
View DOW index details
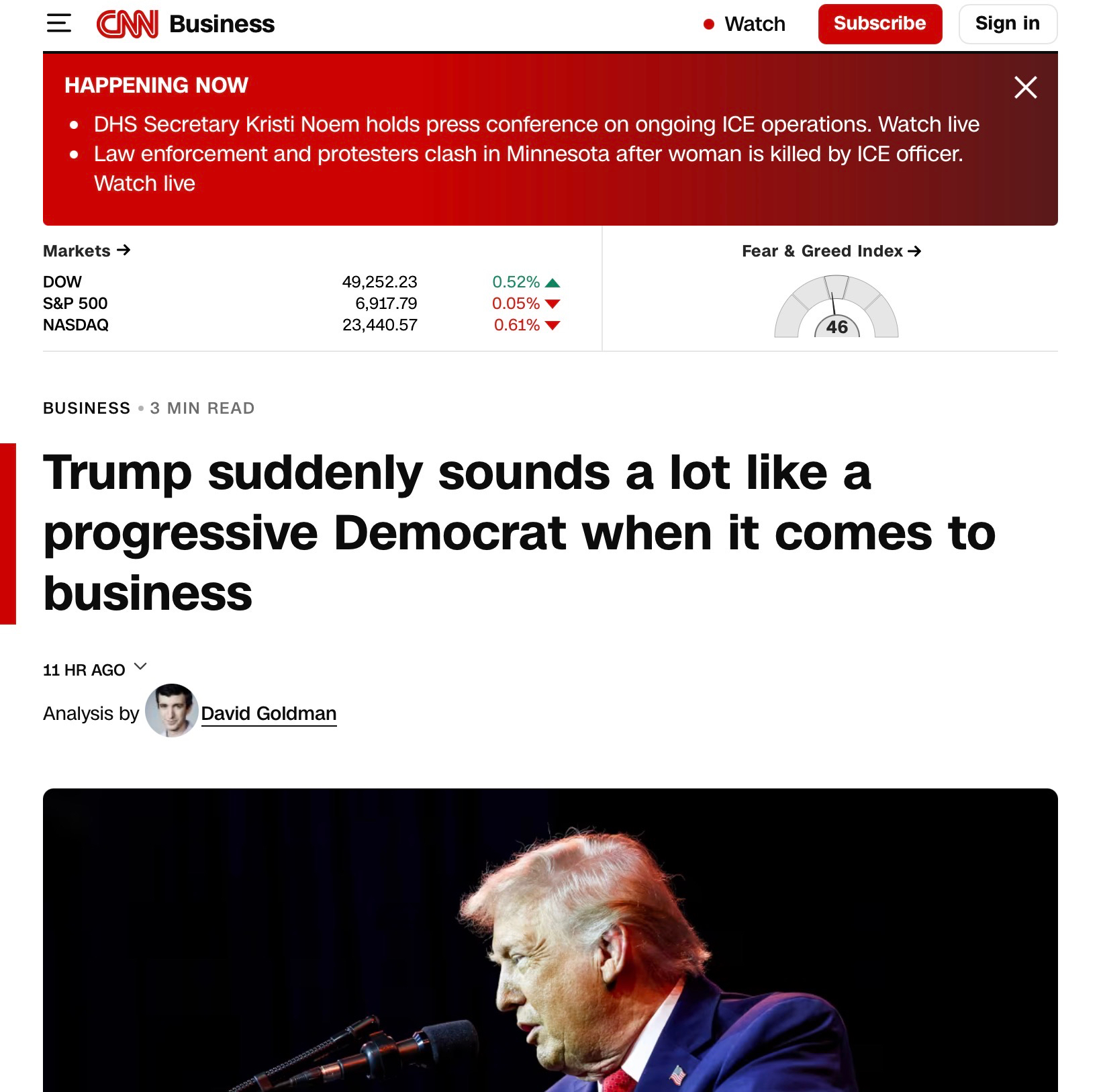tap(62, 282)
